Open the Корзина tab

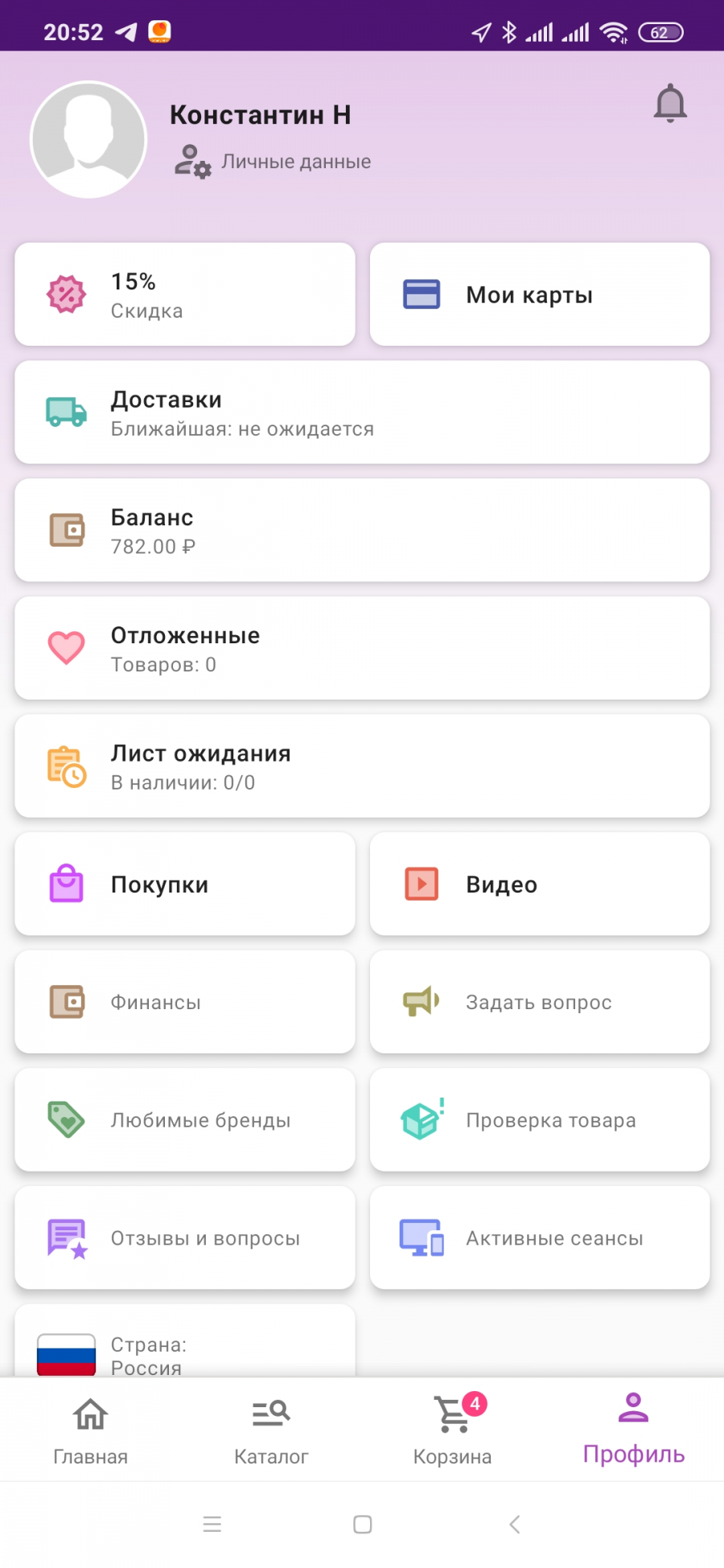tap(452, 1430)
